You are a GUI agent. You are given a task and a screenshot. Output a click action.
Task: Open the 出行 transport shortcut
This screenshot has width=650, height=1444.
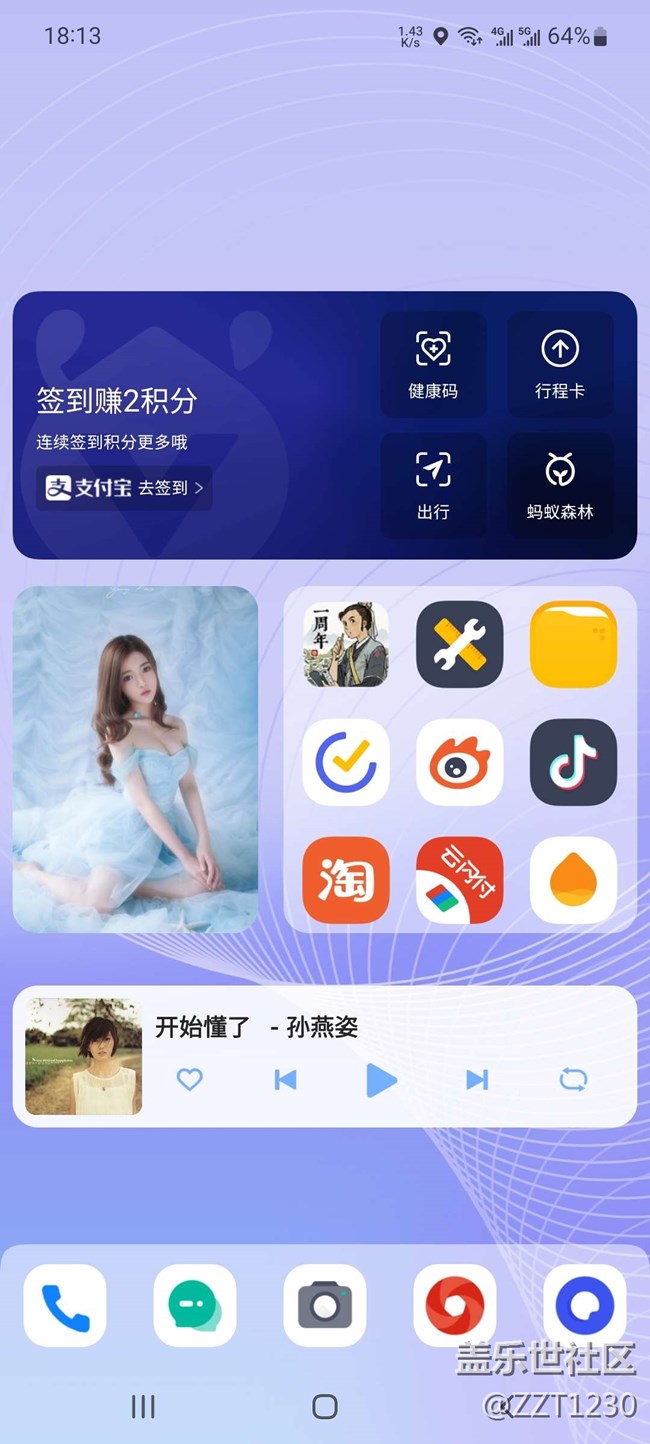pyautogui.click(x=433, y=485)
